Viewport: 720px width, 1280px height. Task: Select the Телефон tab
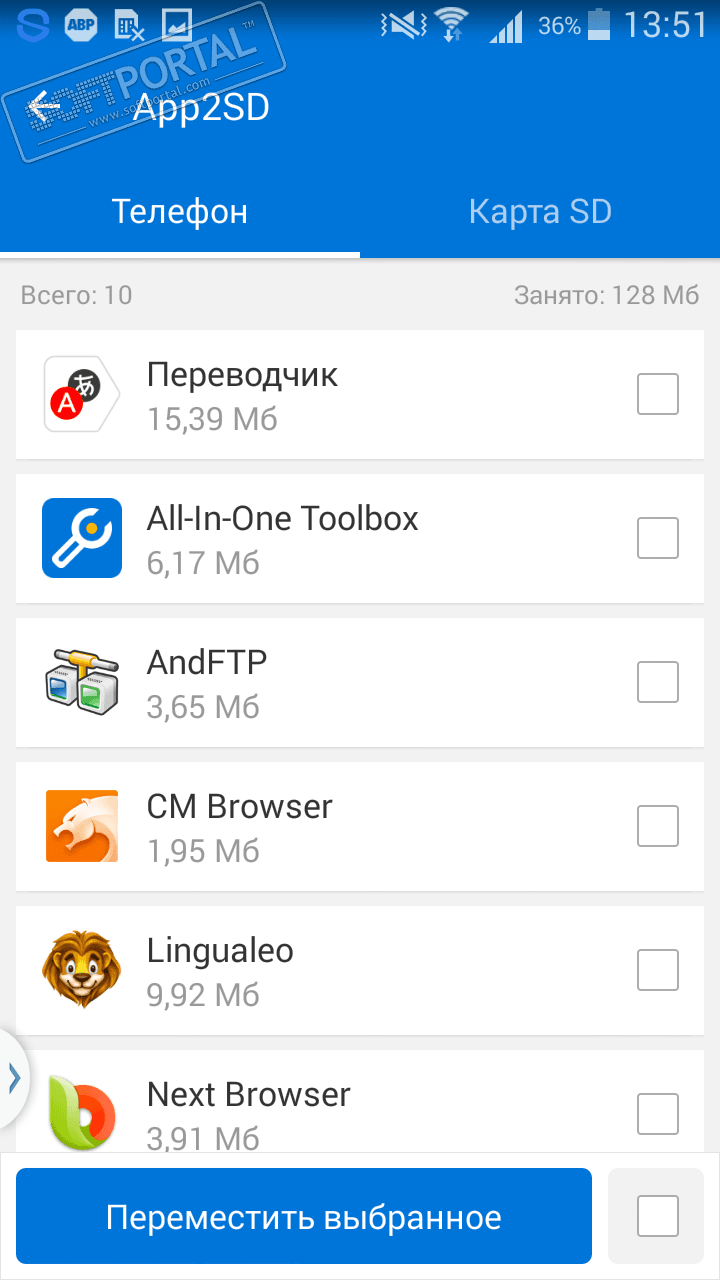coord(180,212)
